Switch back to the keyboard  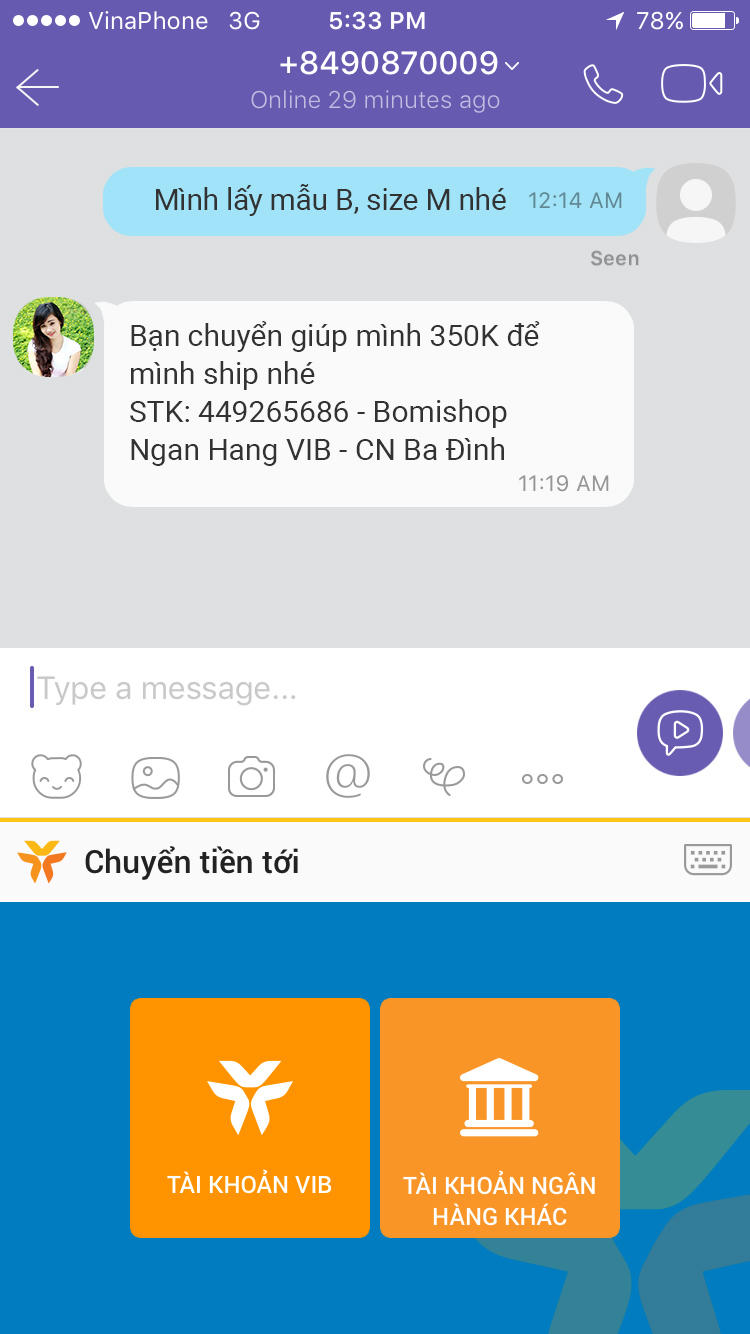coord(708,861)
